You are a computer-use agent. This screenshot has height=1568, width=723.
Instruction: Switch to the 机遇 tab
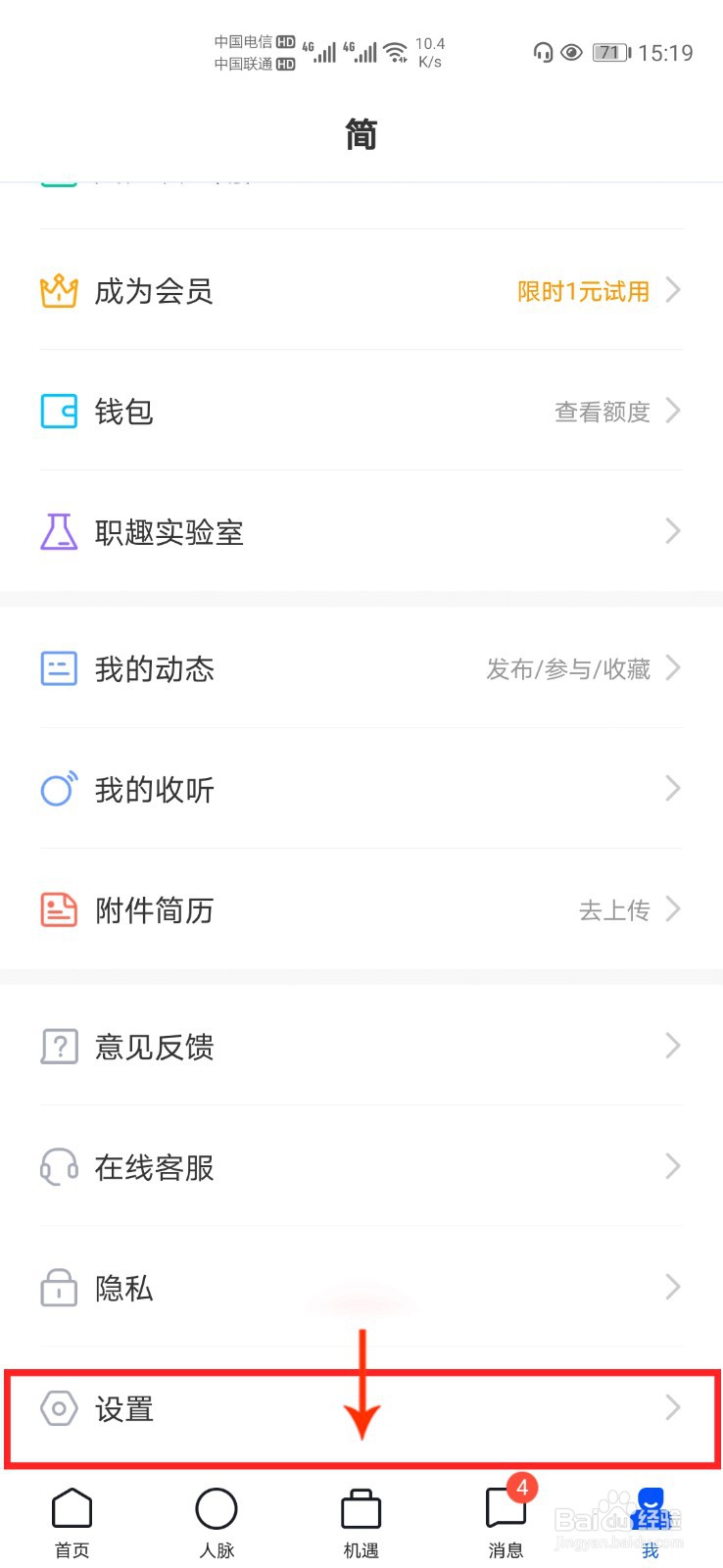[x=361, y=1522]
